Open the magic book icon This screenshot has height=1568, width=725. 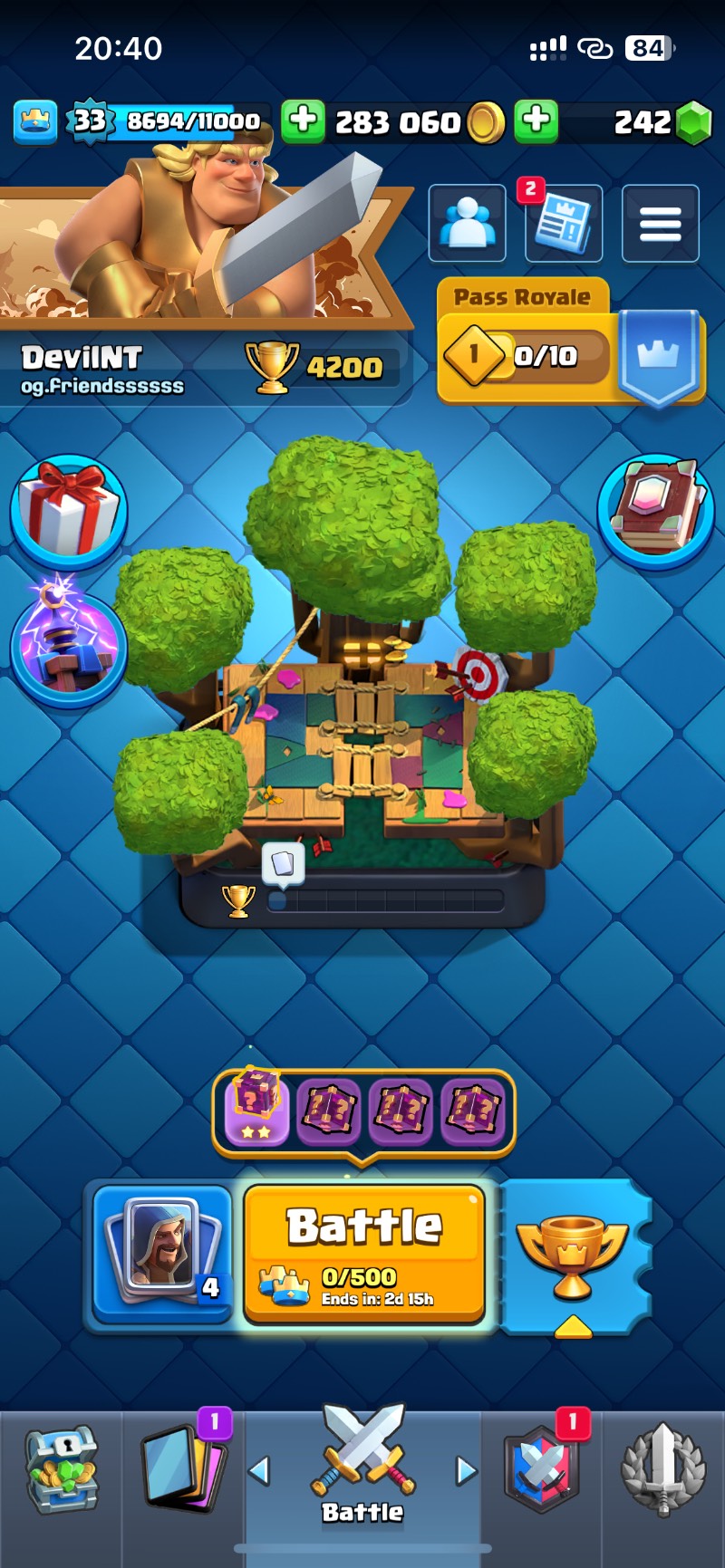pos(655,512)
